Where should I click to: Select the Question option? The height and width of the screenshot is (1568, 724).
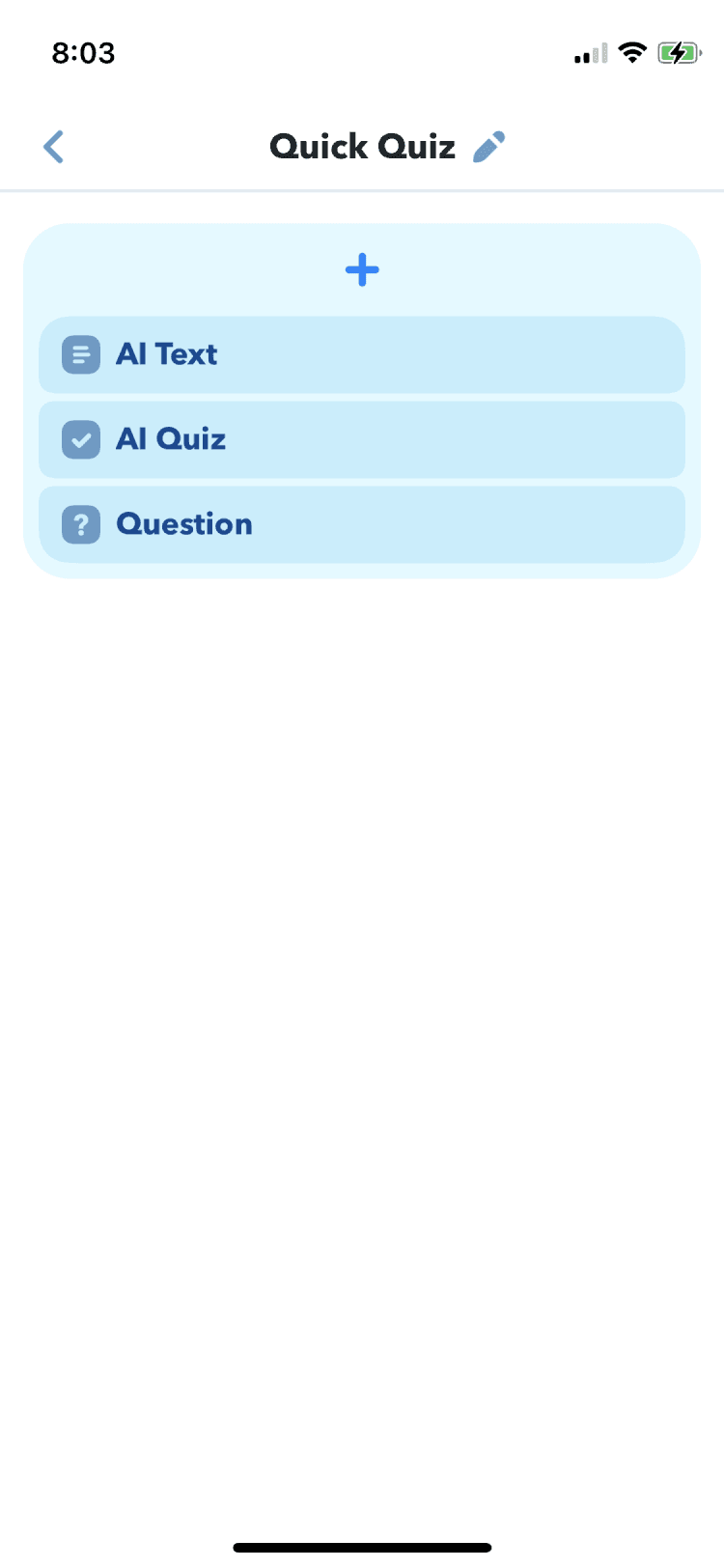pyautogui.click(x=361, y=524)
